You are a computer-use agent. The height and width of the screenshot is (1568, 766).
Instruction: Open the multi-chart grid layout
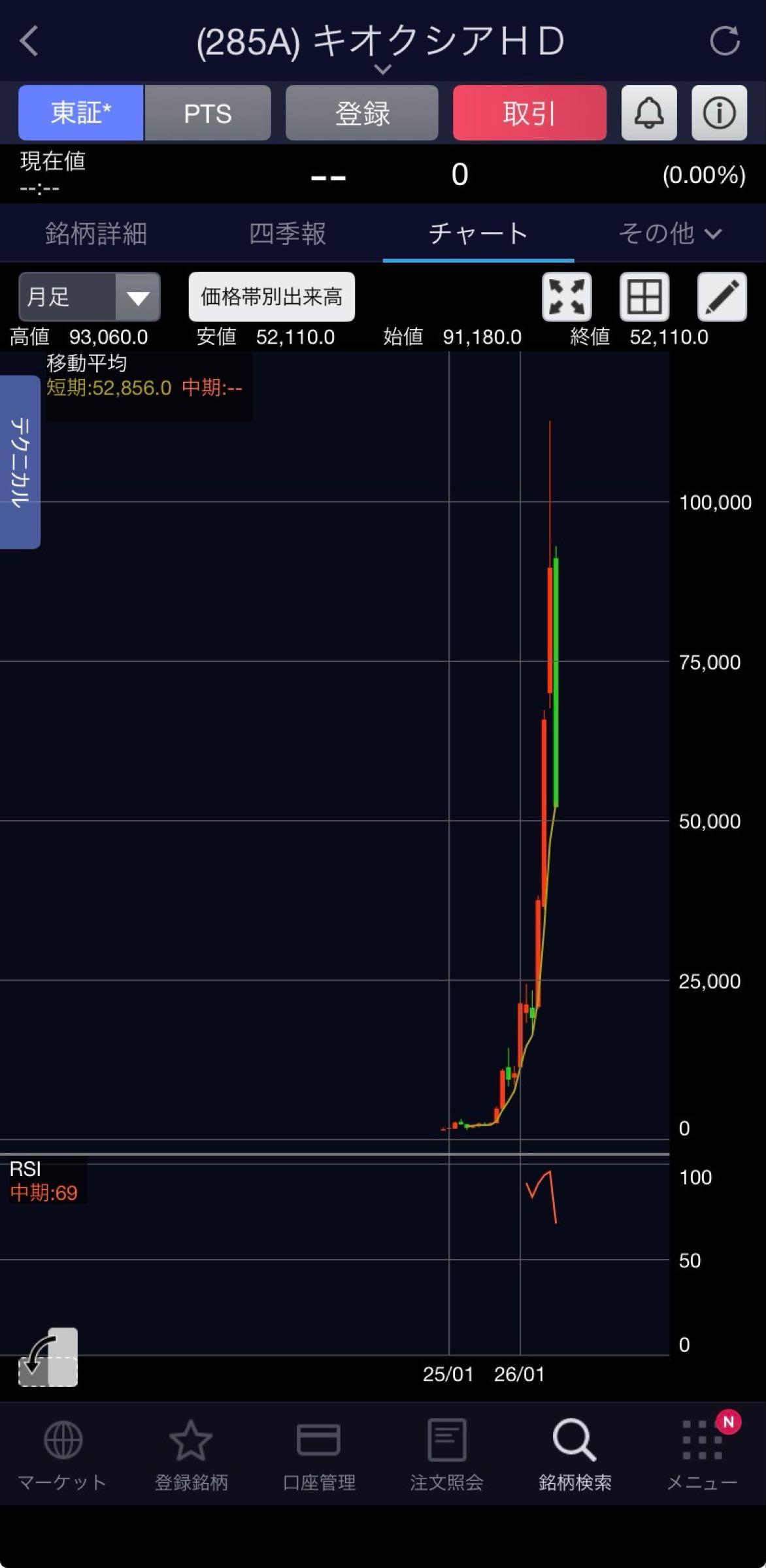pyautogui.click(x=644, y=297)
